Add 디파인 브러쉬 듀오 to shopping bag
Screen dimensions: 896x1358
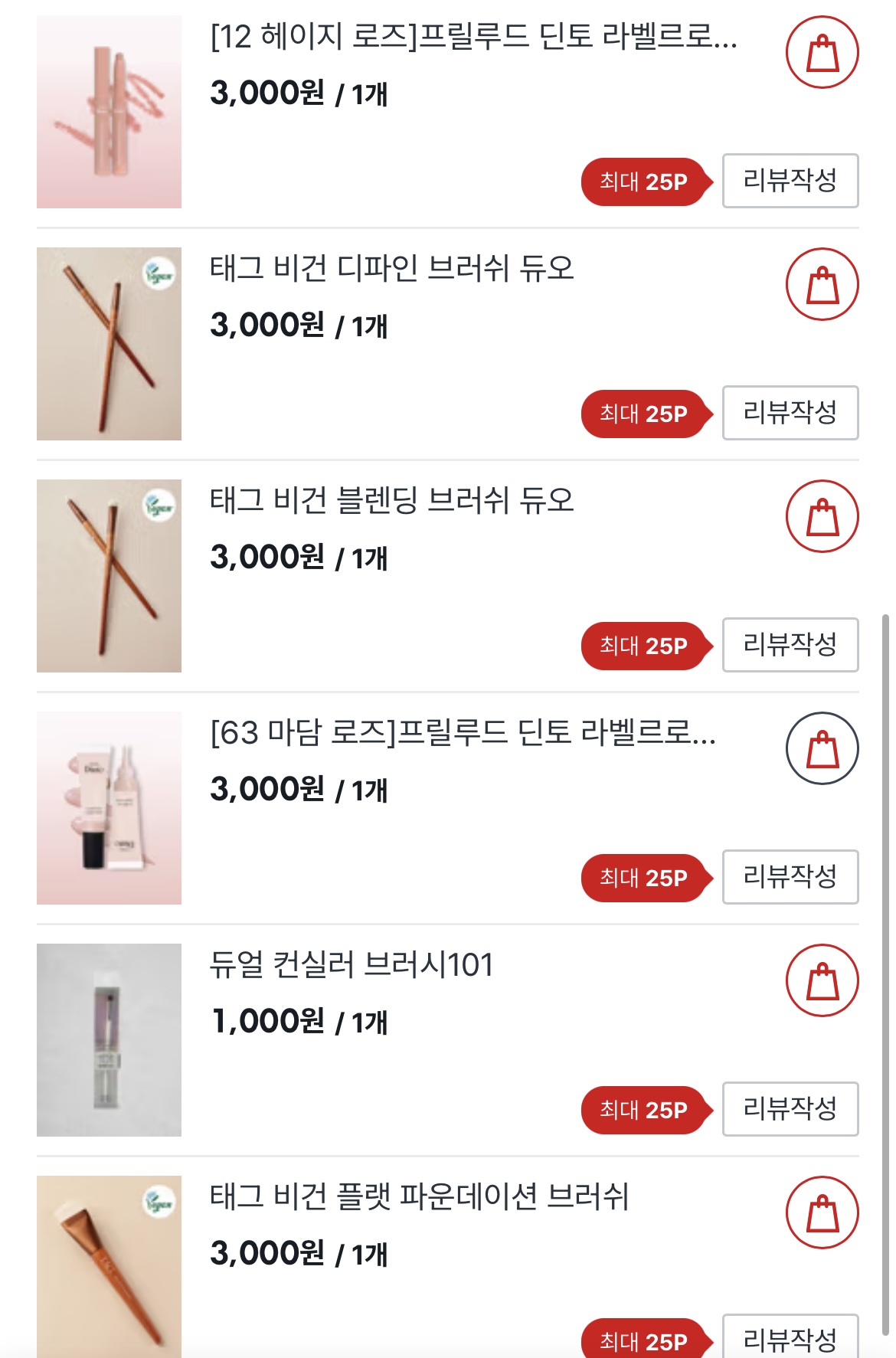tap(822, 285)
